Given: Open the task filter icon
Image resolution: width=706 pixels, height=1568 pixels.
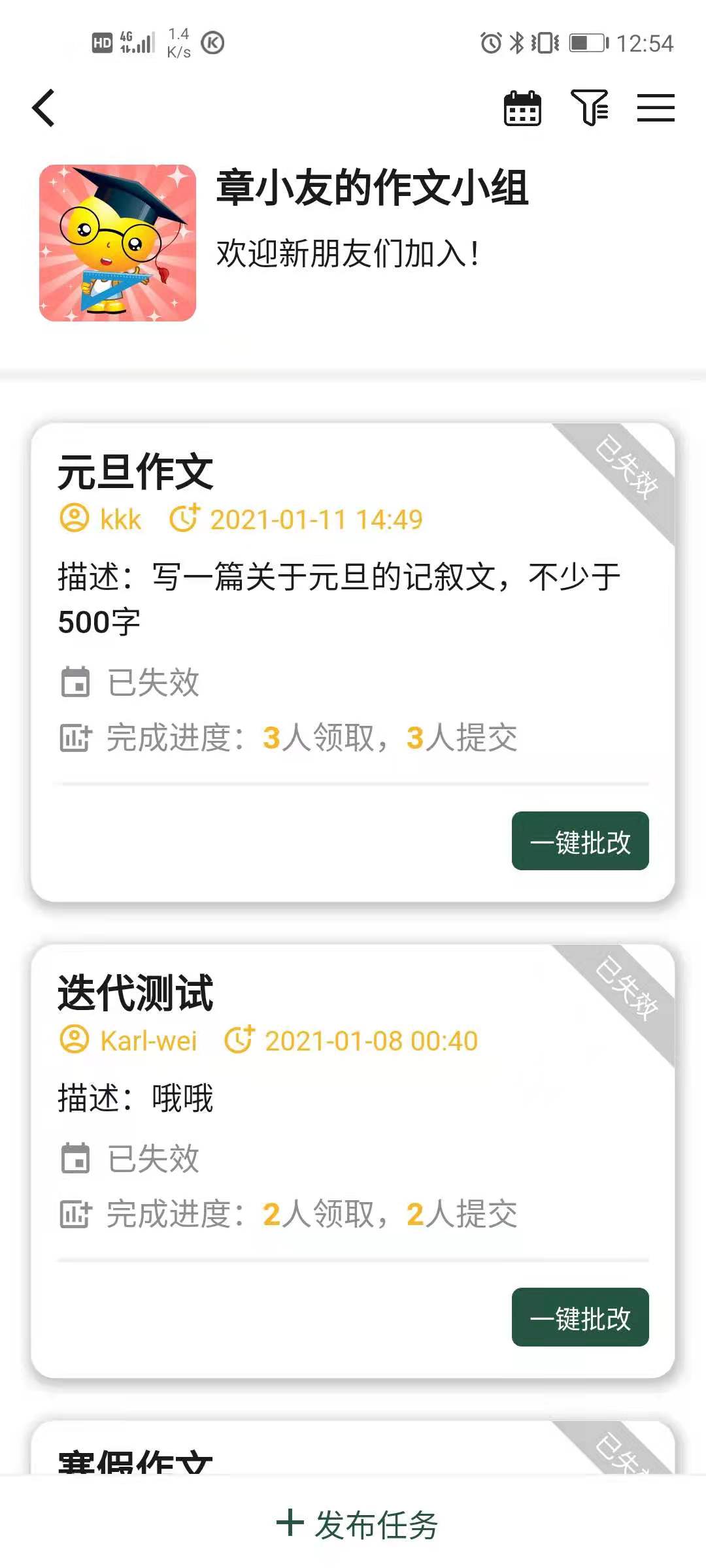Looking at the screenshot, I should click(x=590, y=108).
